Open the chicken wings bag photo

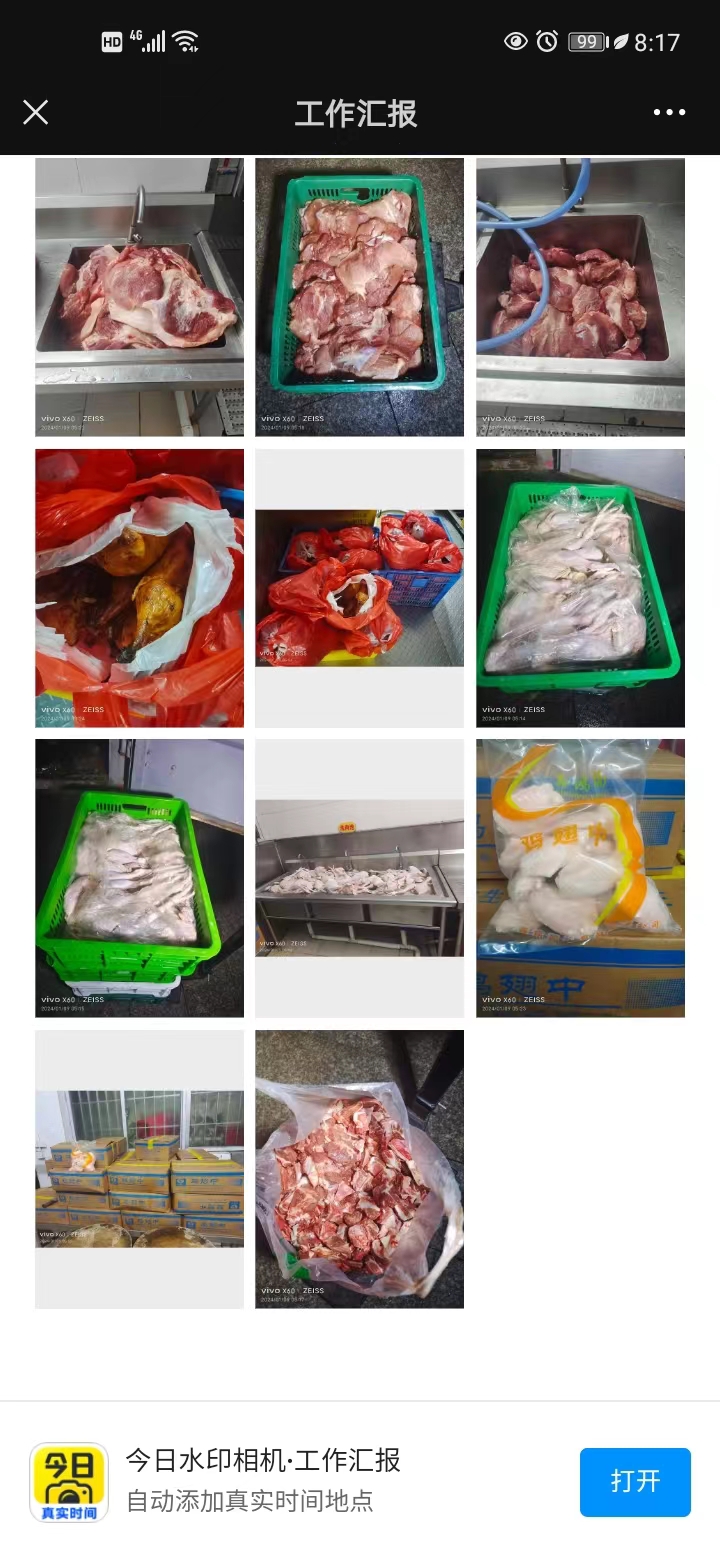click(x=580, y=878)
